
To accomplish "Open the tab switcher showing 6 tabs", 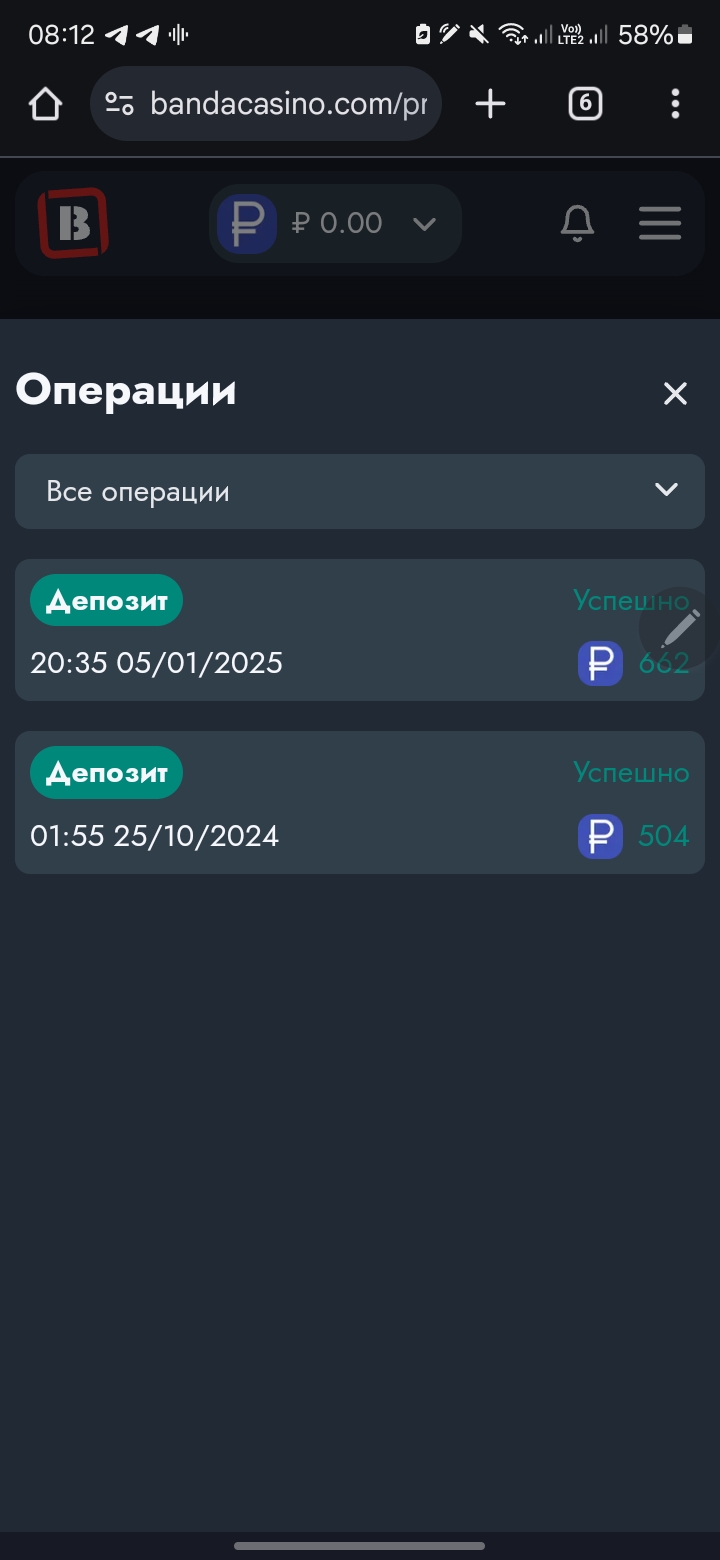I will click(x=585, y=104).
